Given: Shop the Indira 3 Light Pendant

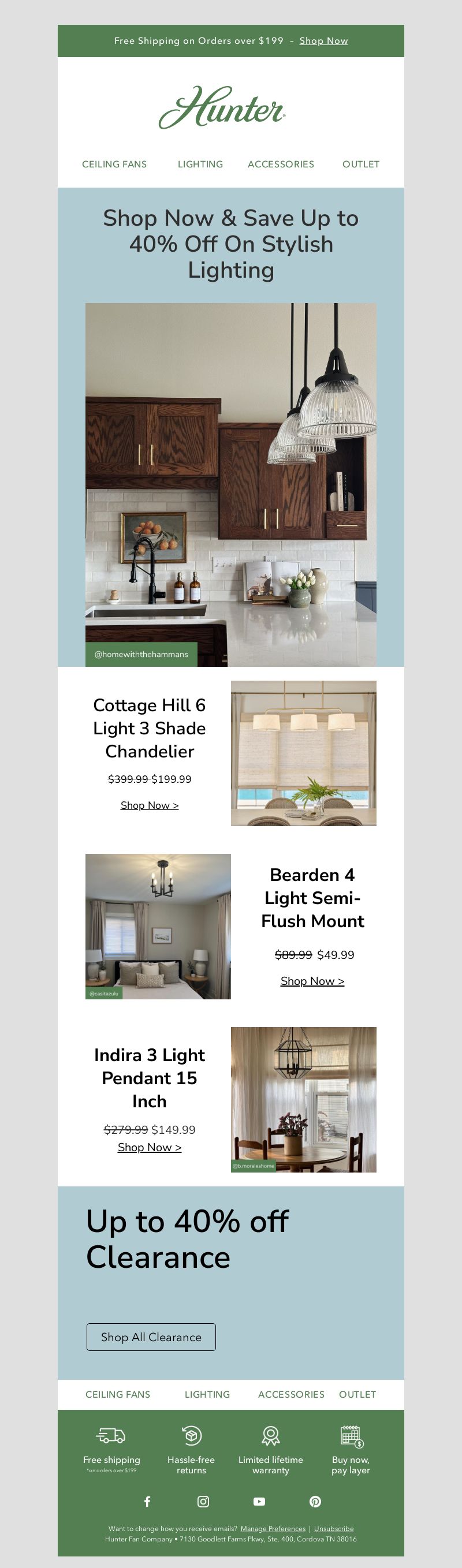Looking at the screenshot, I should click(149, 1147).
